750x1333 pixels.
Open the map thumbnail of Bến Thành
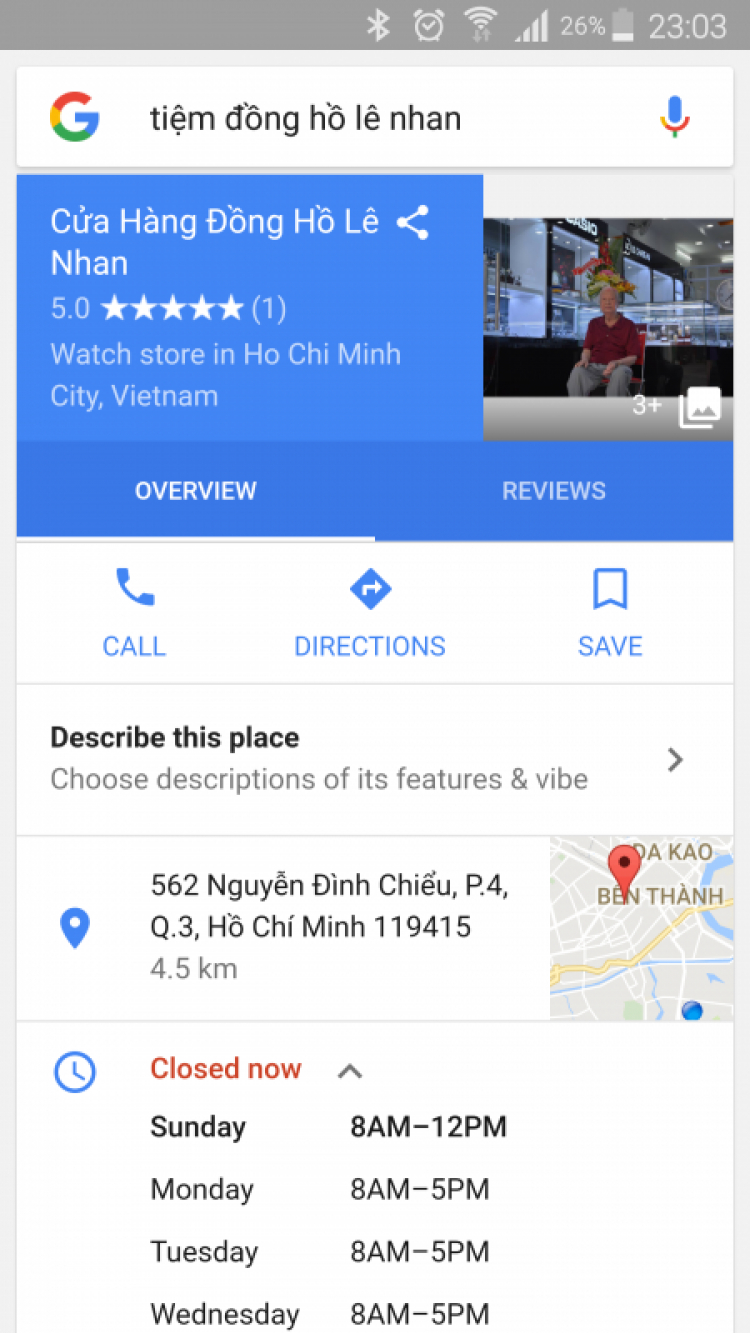point(641,928)
